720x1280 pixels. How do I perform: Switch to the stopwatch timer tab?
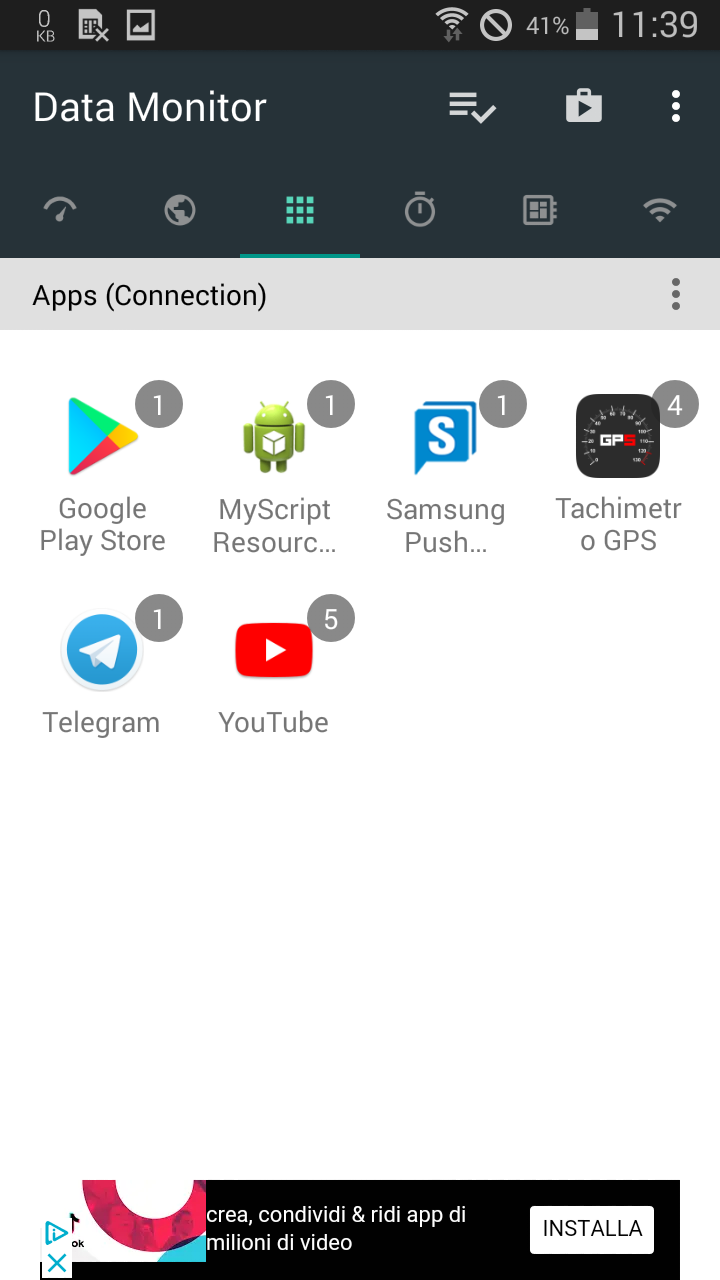pos(420,210)
